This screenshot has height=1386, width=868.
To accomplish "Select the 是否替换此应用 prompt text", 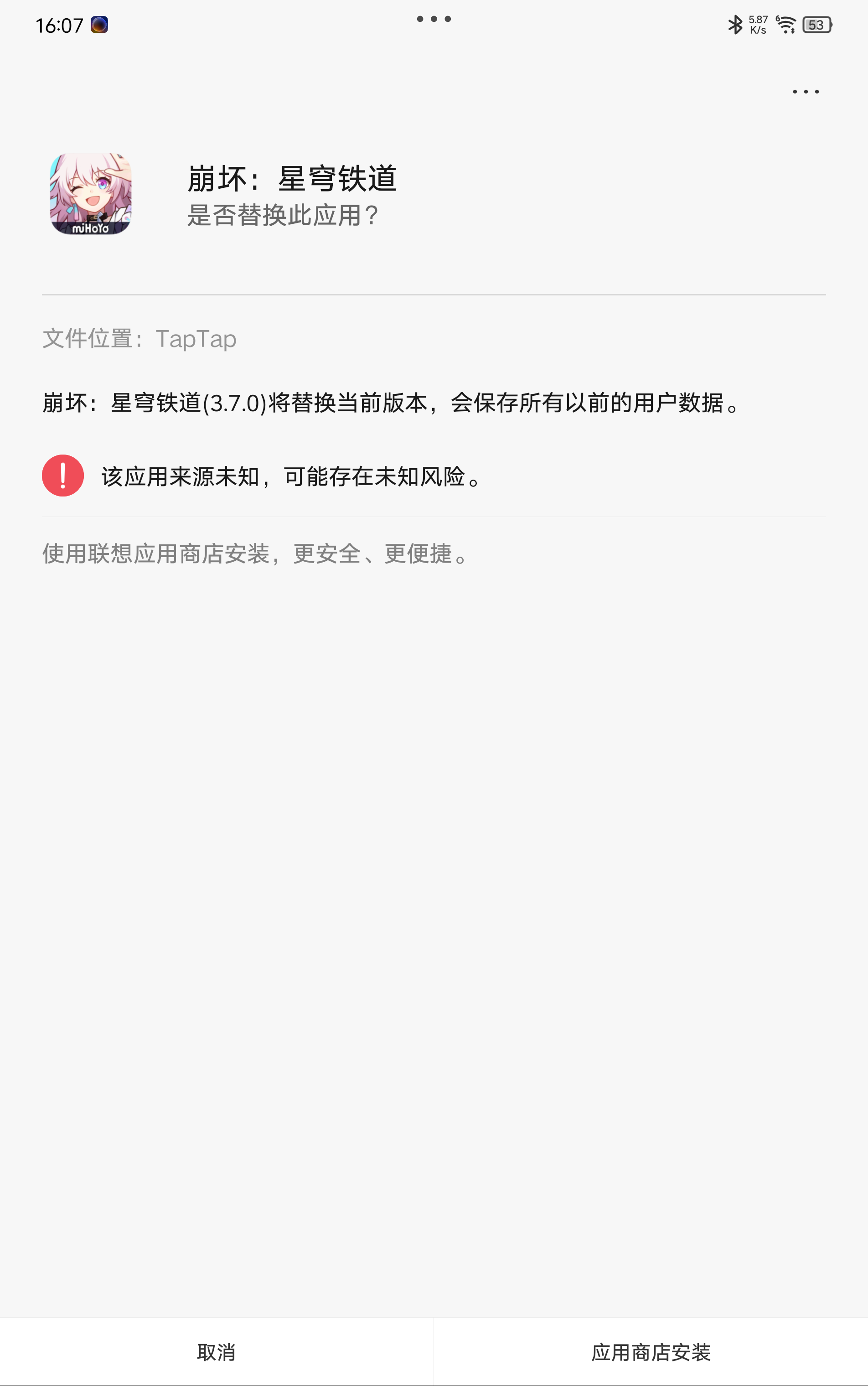I will pos(282,216).
